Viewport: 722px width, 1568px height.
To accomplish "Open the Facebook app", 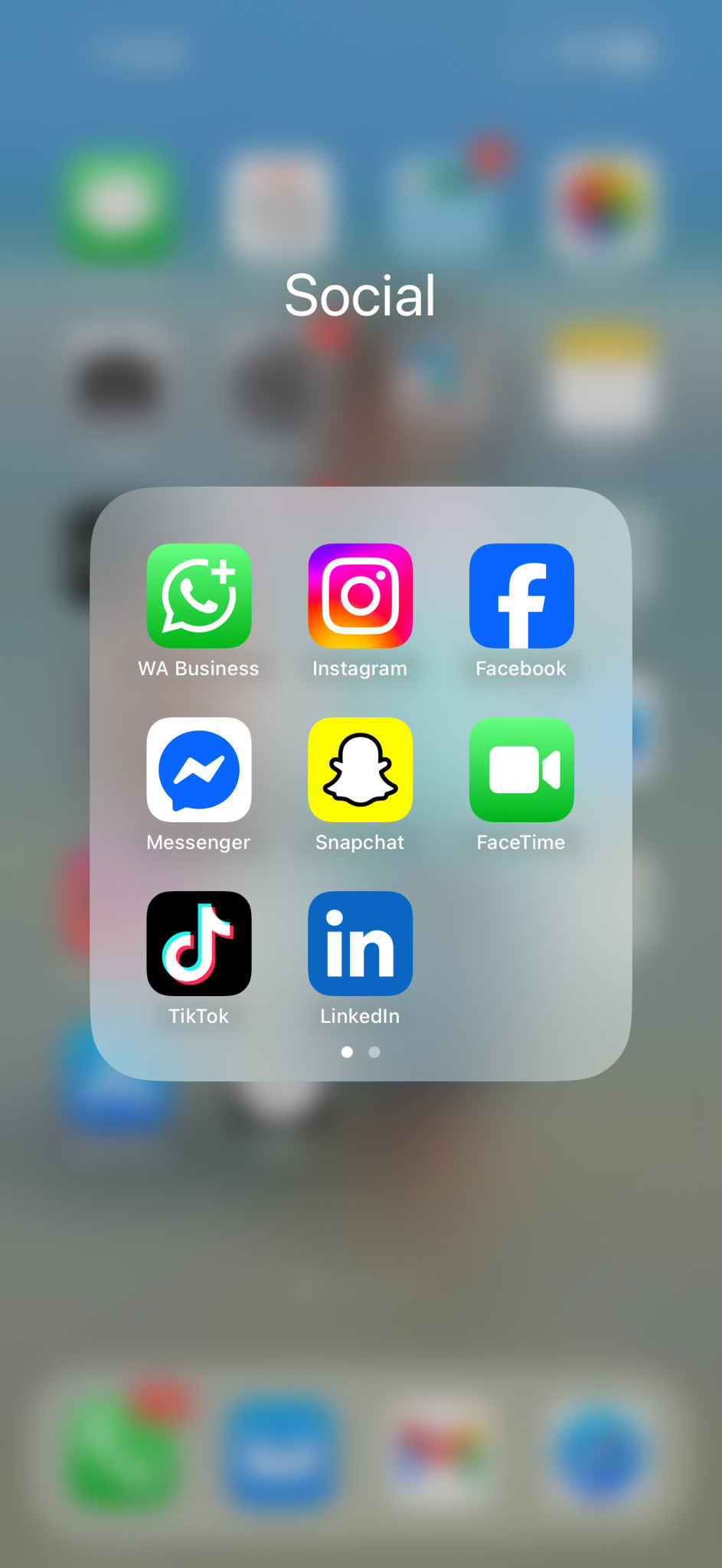I will pos(521,596).
